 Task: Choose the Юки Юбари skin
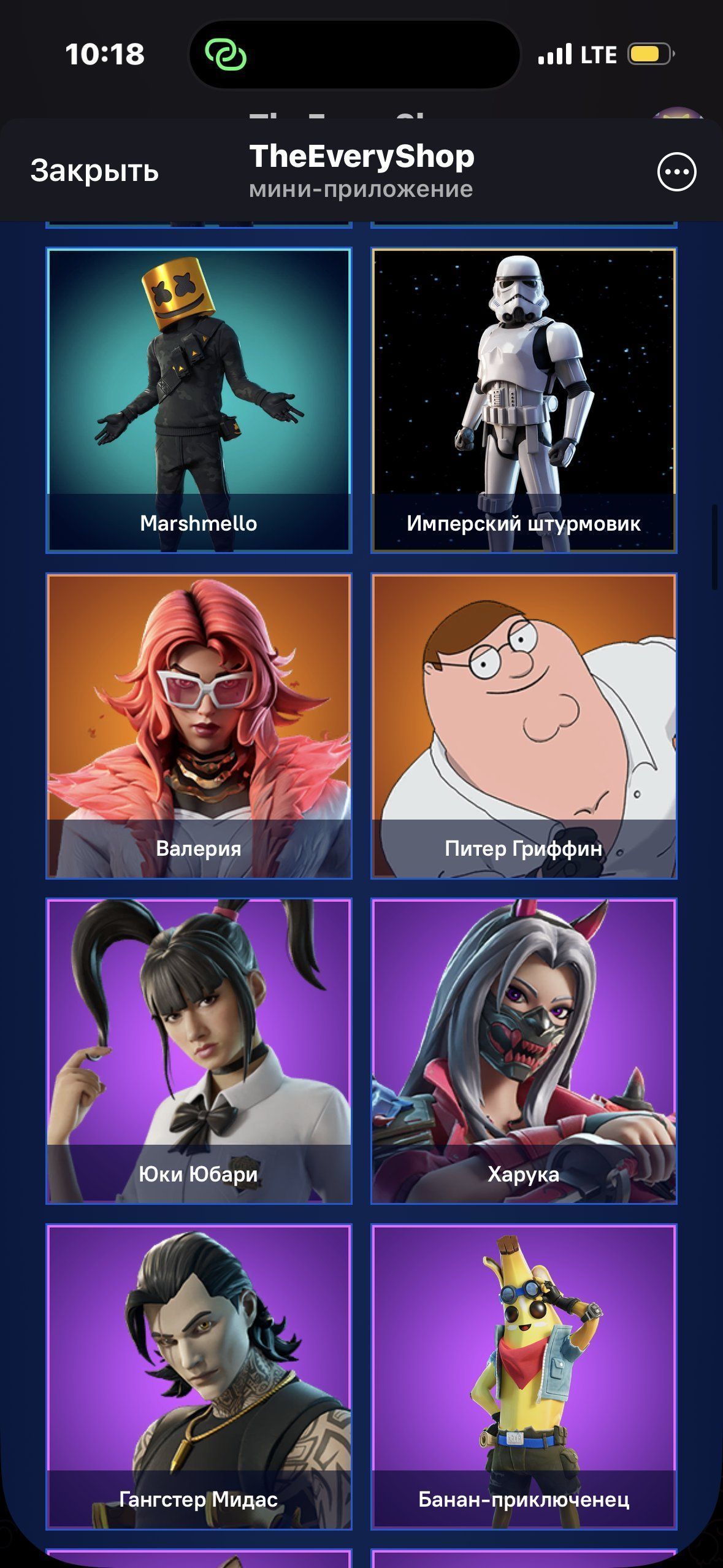click(199, 1050)
